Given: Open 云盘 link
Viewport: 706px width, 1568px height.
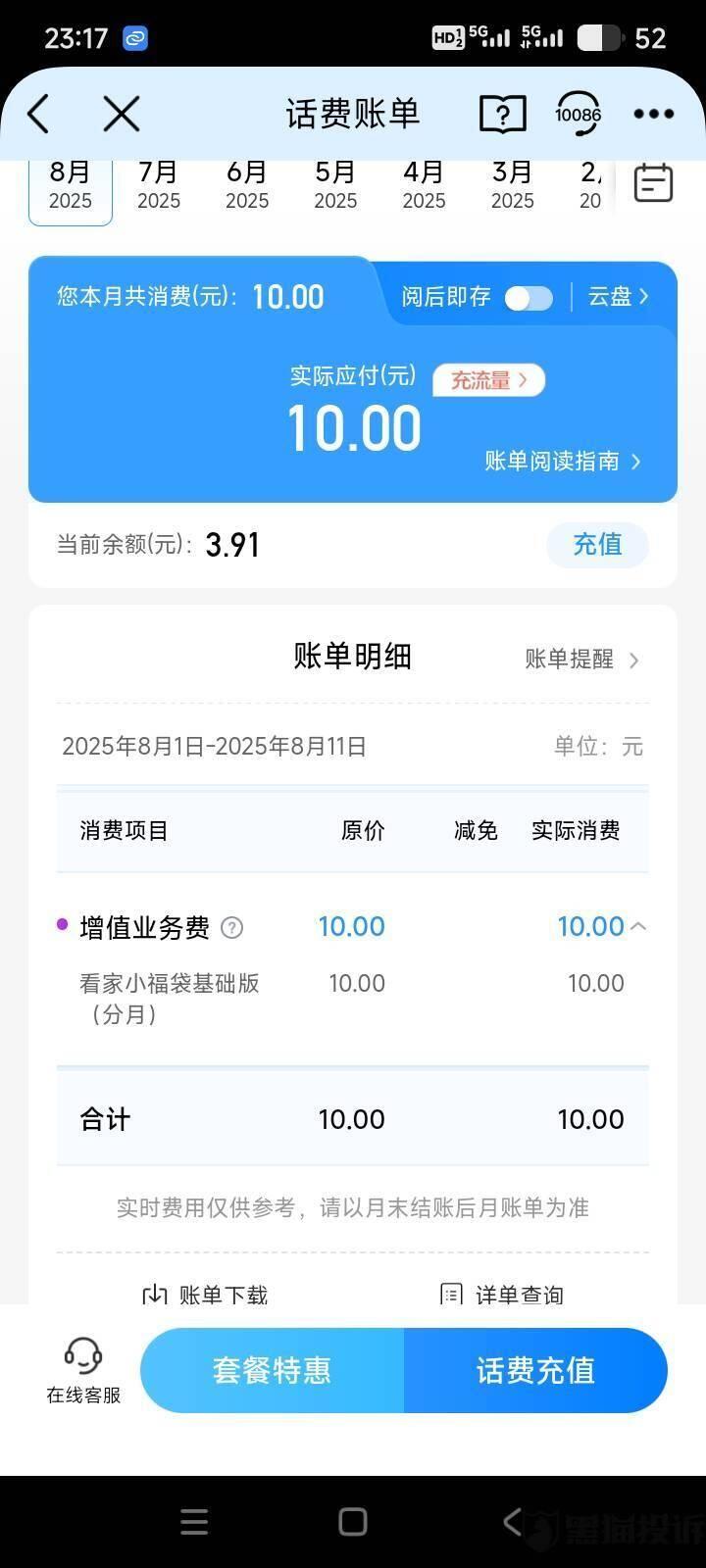Looking at the screenshot, I should (618, 297).
